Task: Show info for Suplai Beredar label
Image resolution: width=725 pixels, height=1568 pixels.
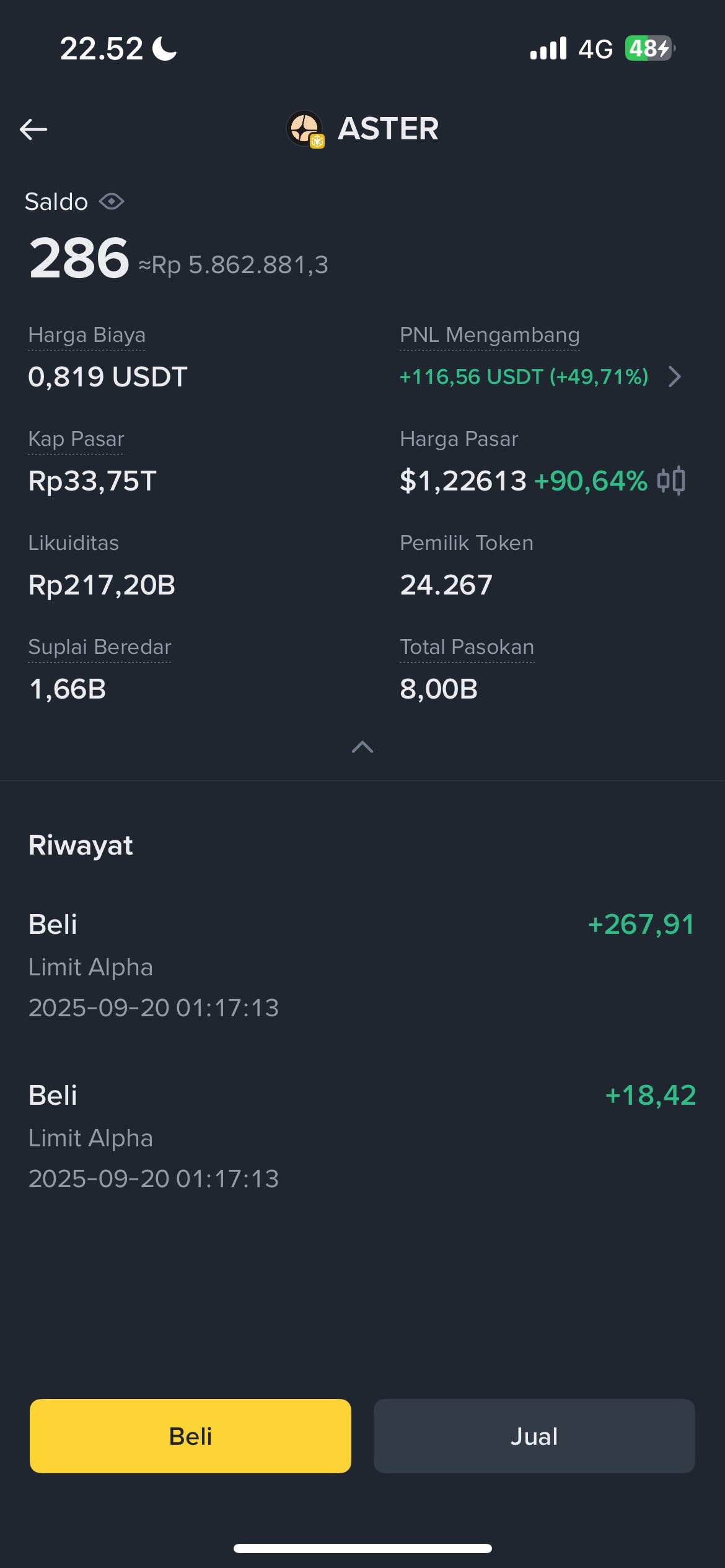Action: click(100, 647)
